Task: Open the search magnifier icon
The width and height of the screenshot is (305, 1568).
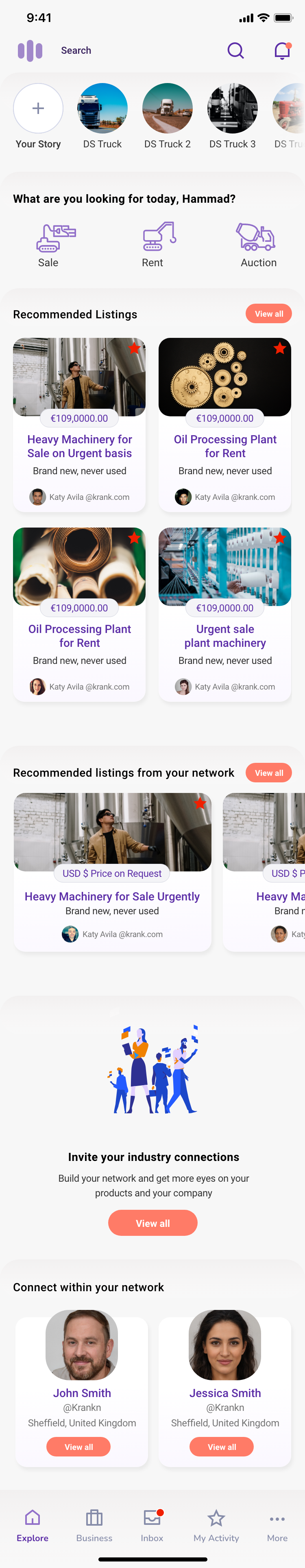Action: coord(235,50)
